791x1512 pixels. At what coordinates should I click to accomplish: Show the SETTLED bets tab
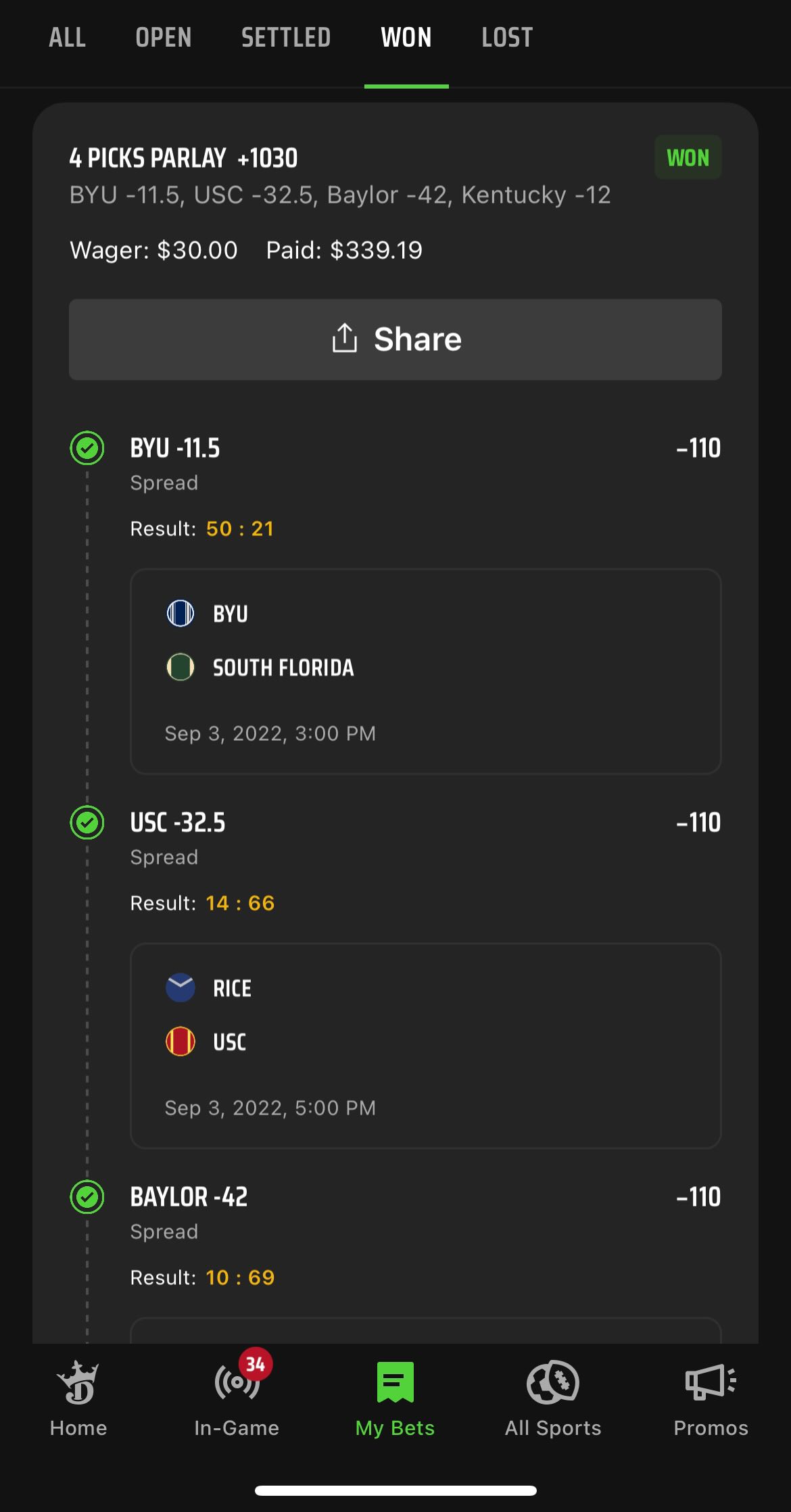tap(286, 38)
